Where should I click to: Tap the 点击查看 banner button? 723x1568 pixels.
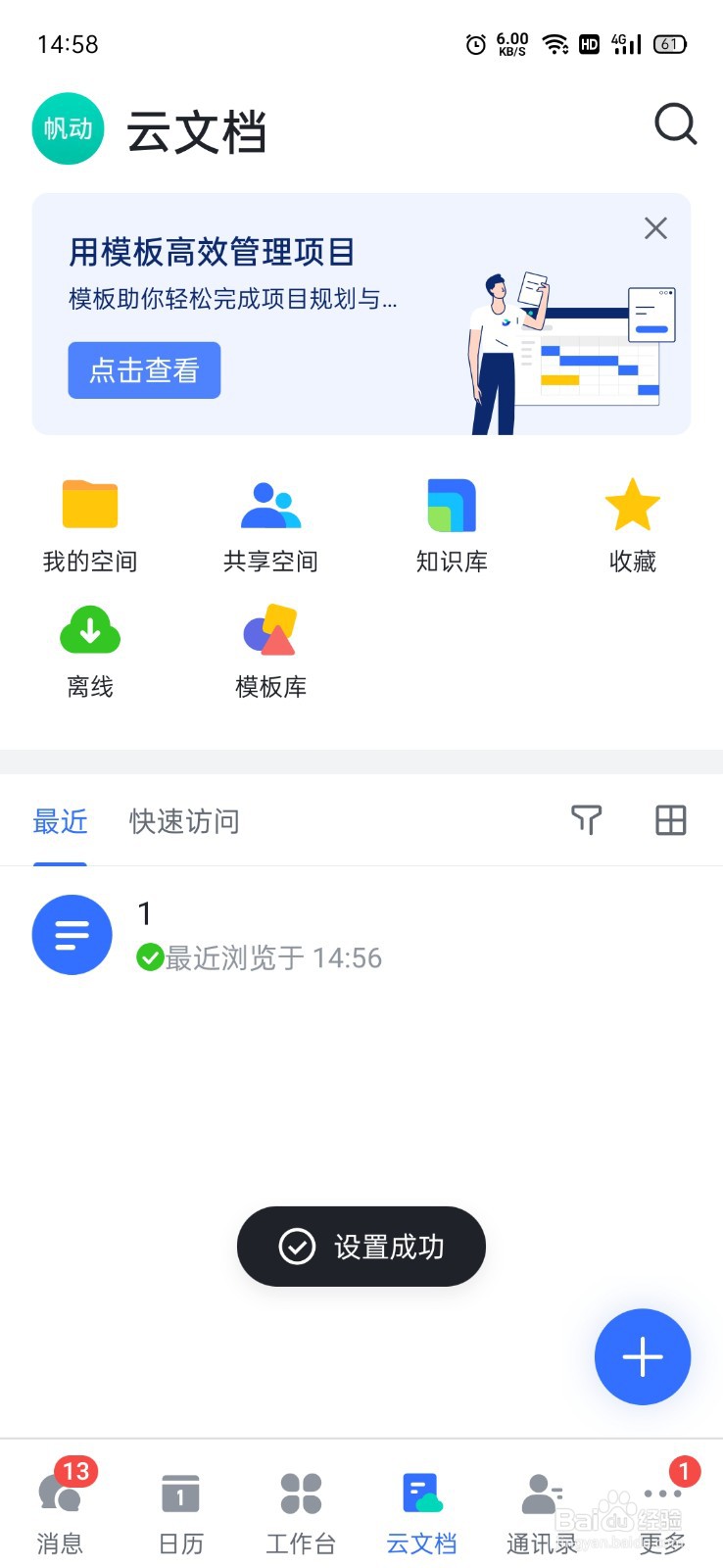(x=144, y=370)
